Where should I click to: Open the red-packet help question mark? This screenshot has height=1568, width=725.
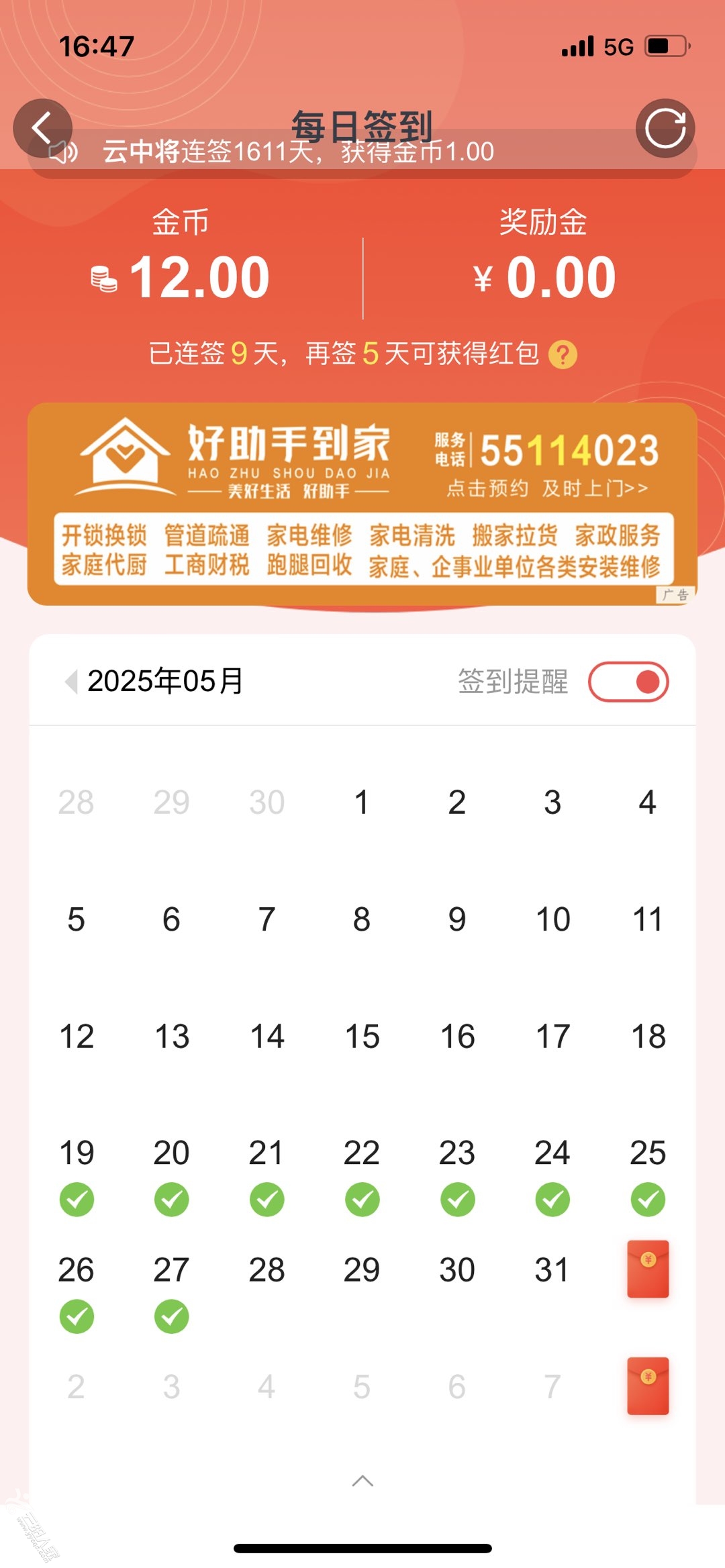(x=563, y=354)
